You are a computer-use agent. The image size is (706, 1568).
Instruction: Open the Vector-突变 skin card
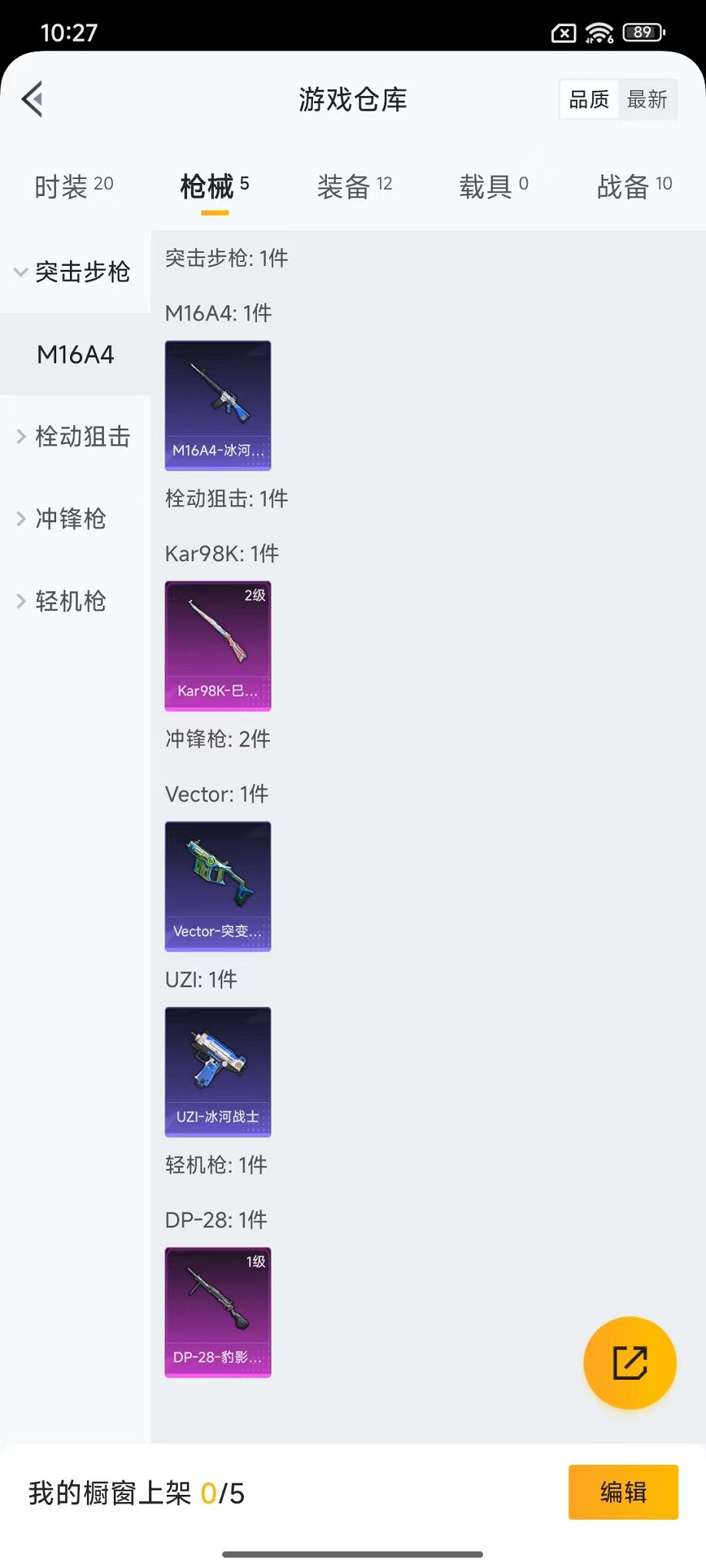218,886
